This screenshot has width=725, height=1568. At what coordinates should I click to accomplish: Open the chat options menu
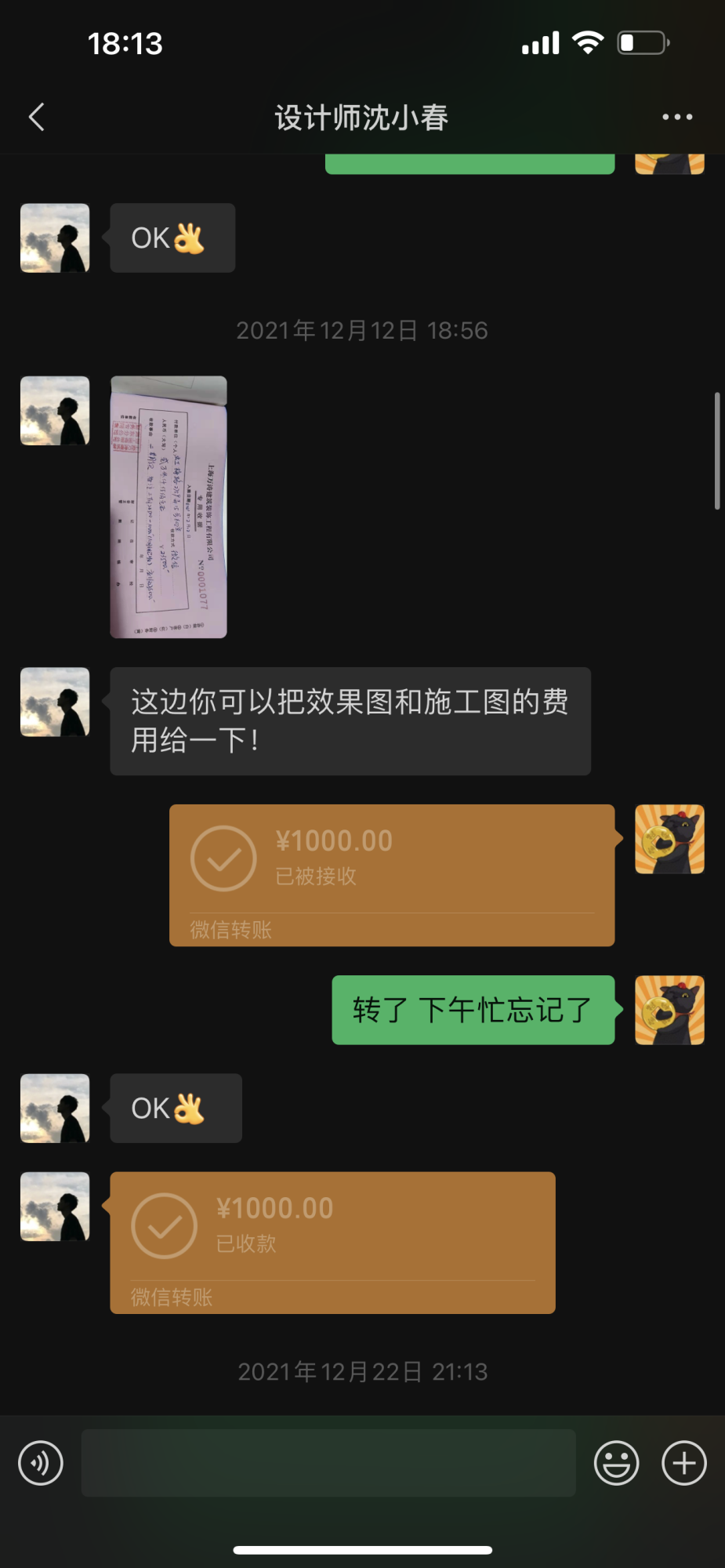tap(677, 118)
